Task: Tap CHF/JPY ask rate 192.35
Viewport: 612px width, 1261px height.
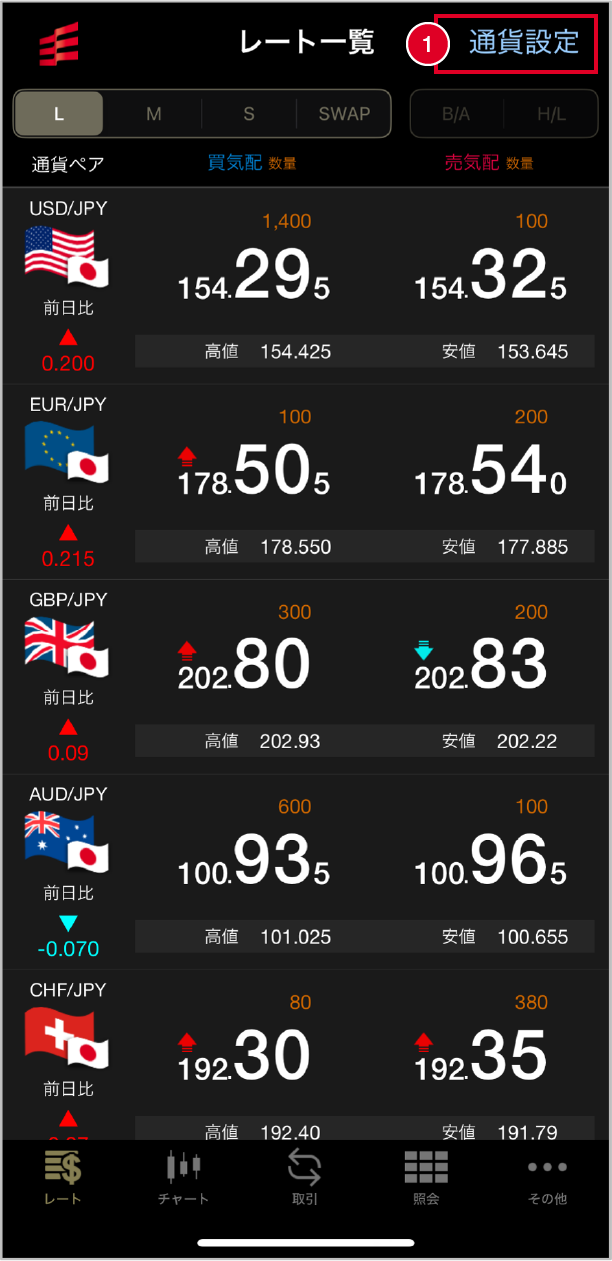Action: (x=482, y=1057)
